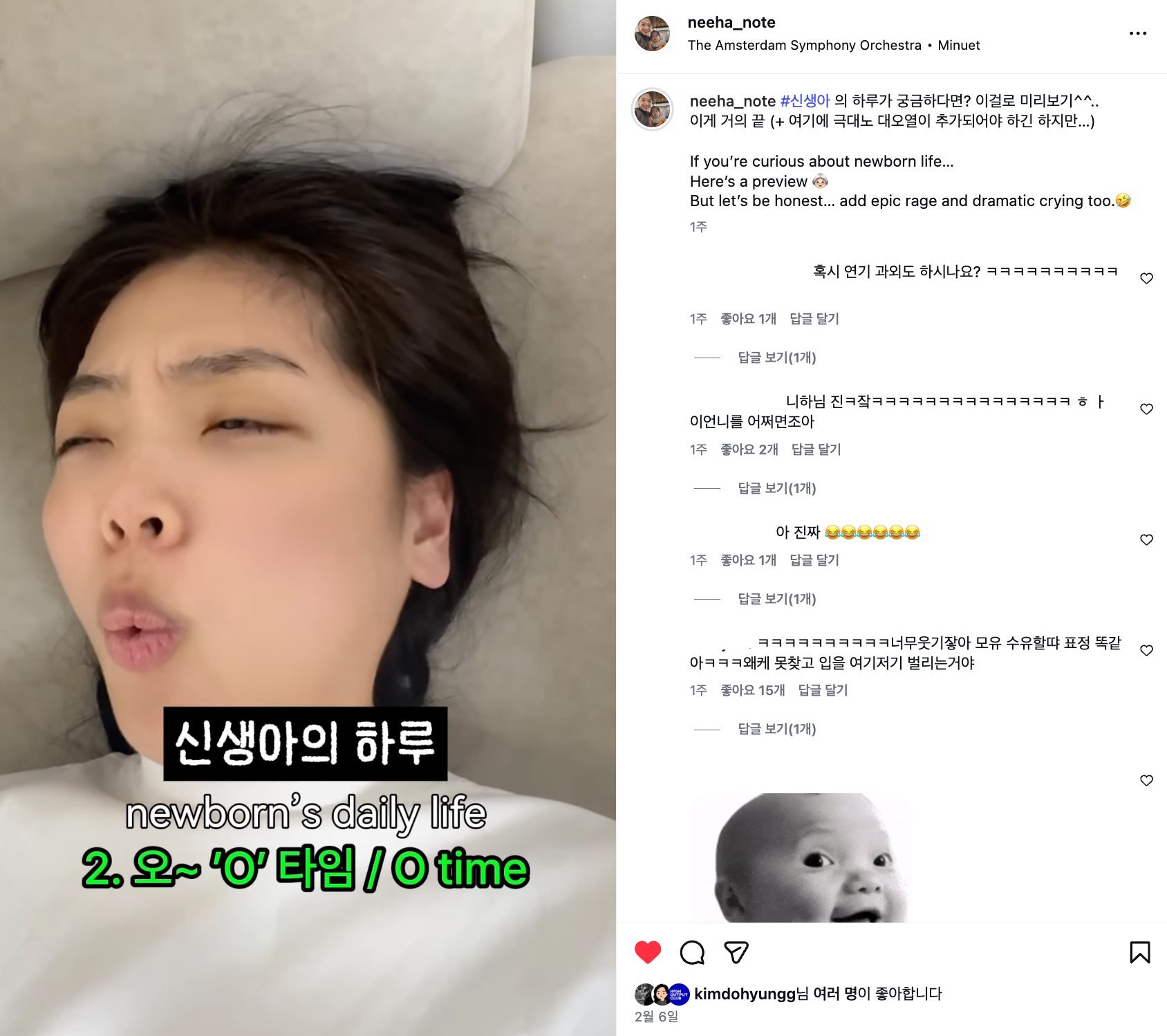
Task: View replies under the 연기 과외 comment
Action: (x=776, y=358)
